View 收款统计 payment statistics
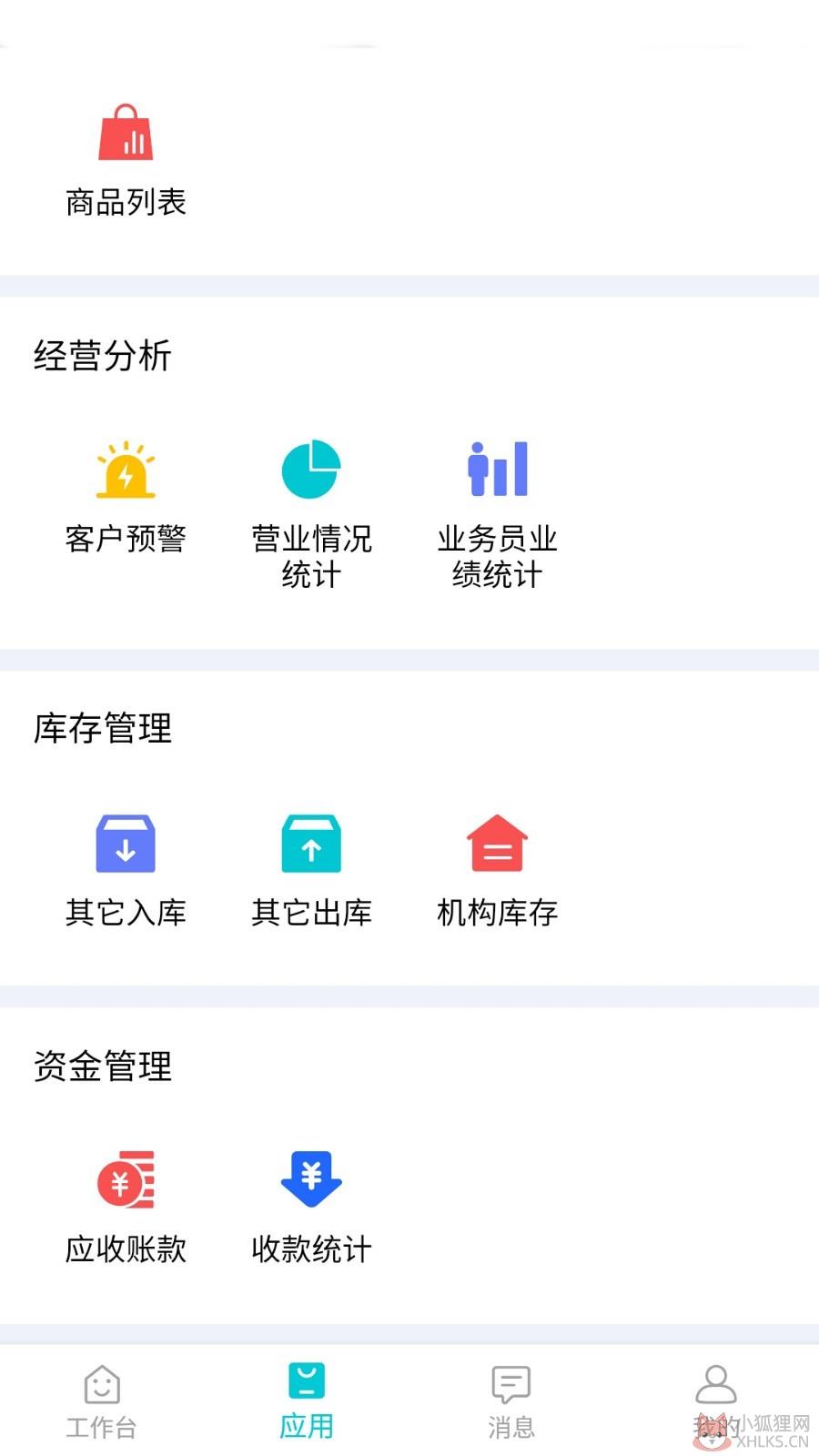The width and height of the screenshot is (819, 1456). (311, 1208)
